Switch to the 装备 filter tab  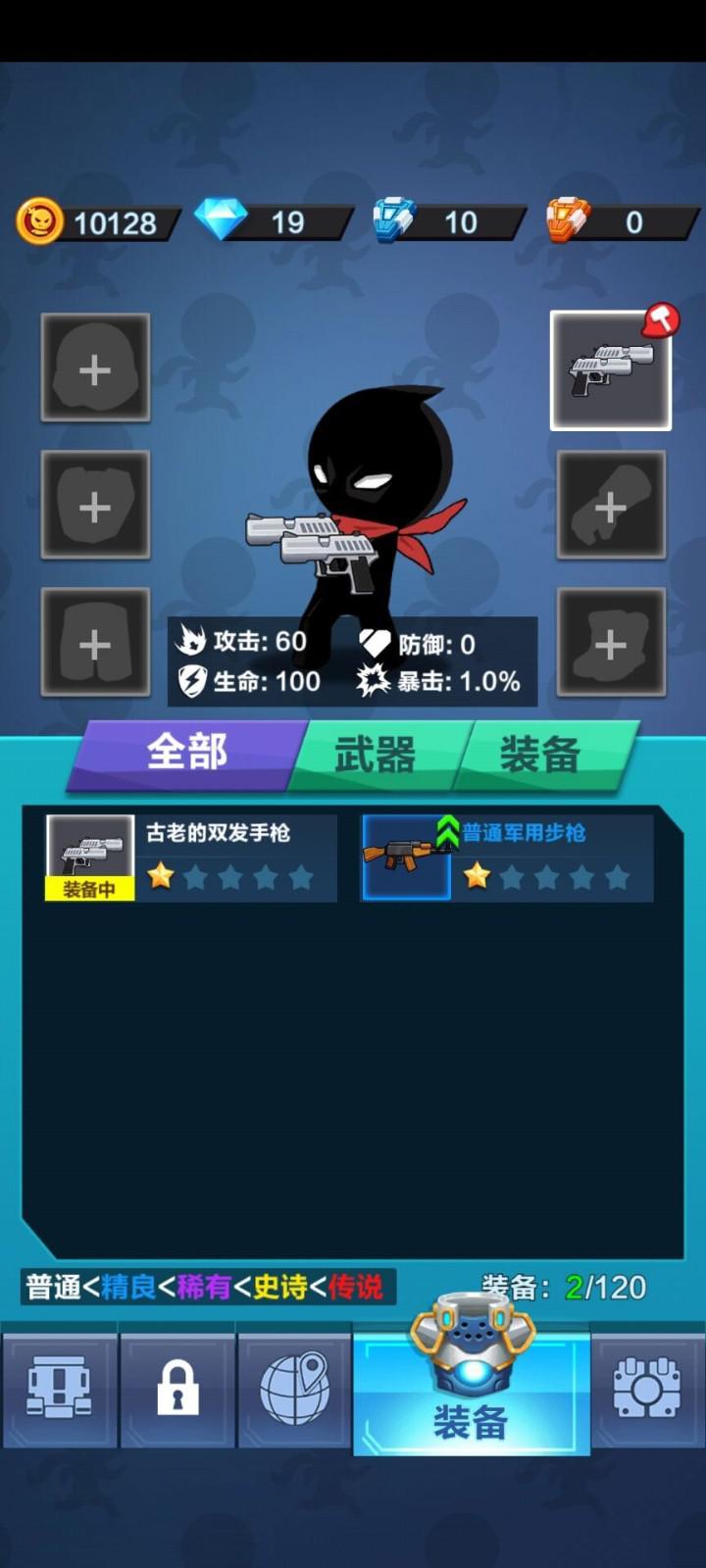(x=540, y=755)
